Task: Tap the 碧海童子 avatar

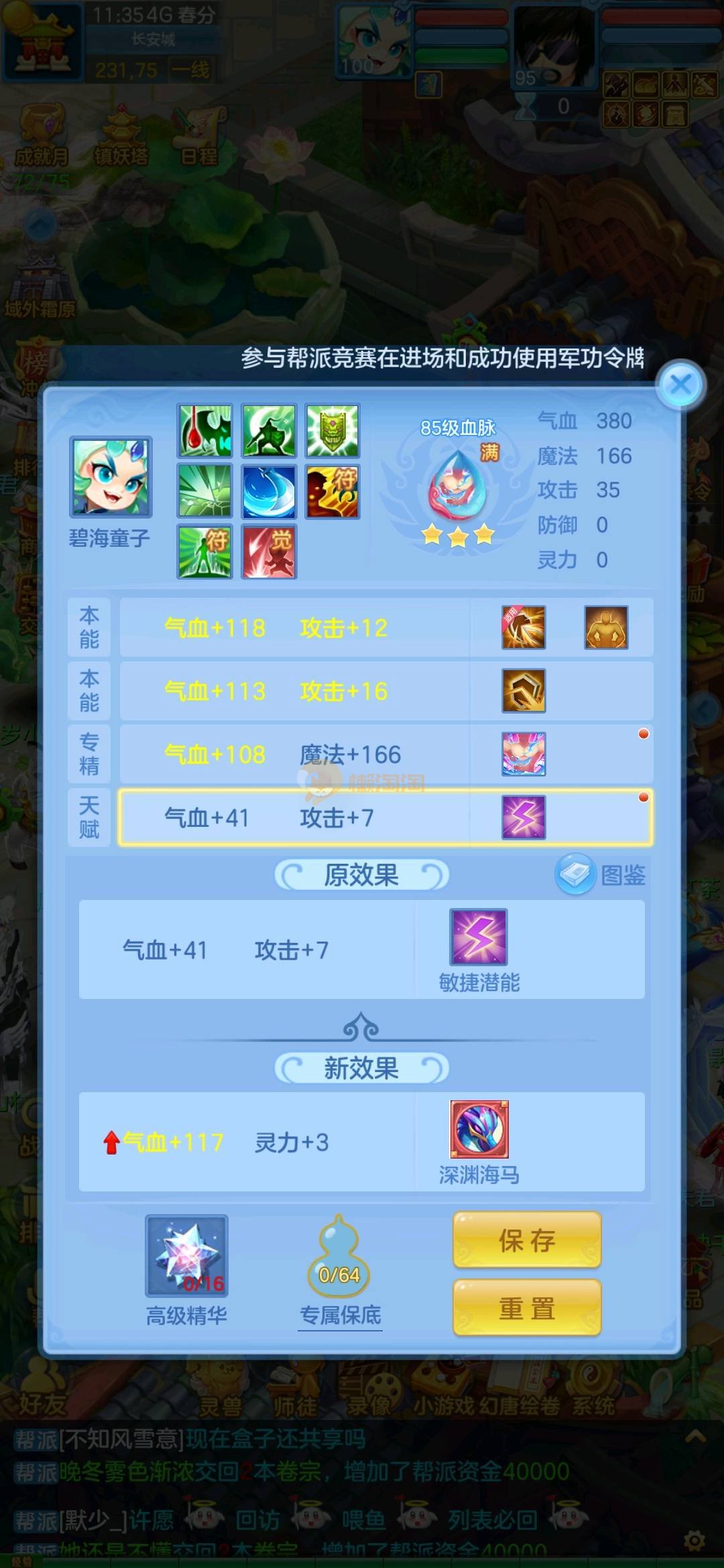Action: 111,477
